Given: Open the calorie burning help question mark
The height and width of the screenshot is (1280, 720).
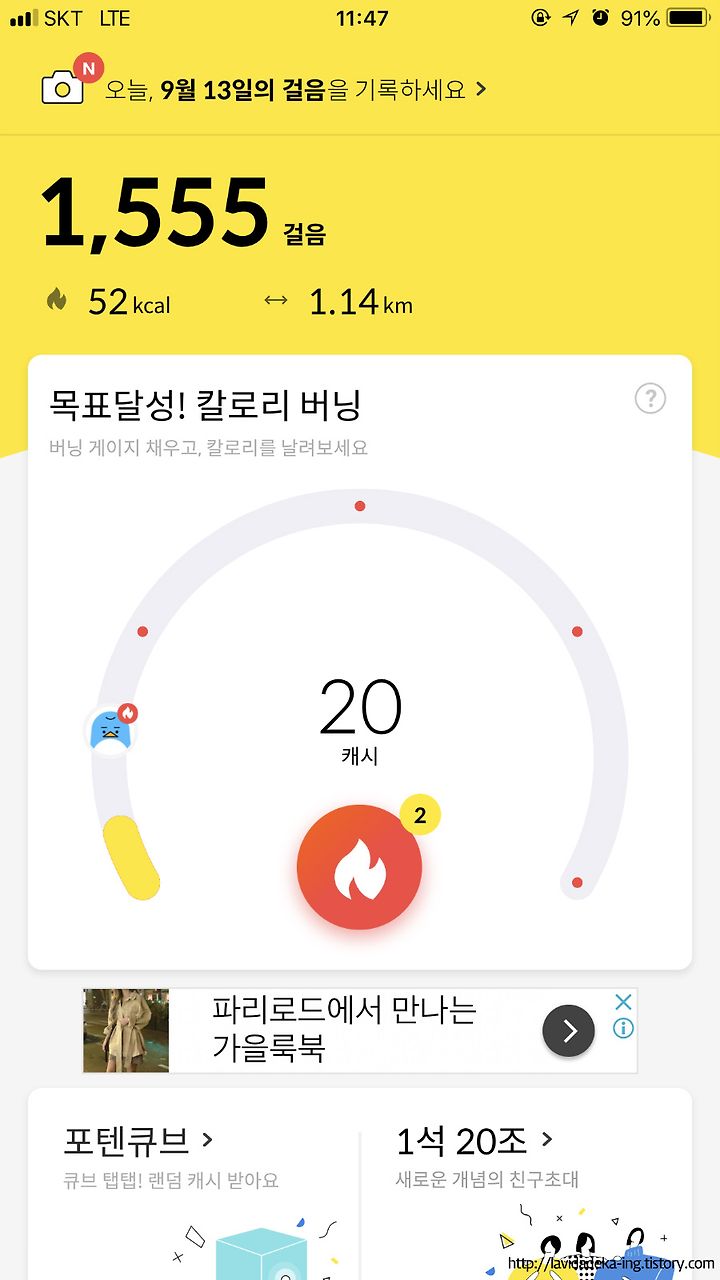Looking at the screenshot, I should (650, 399).
